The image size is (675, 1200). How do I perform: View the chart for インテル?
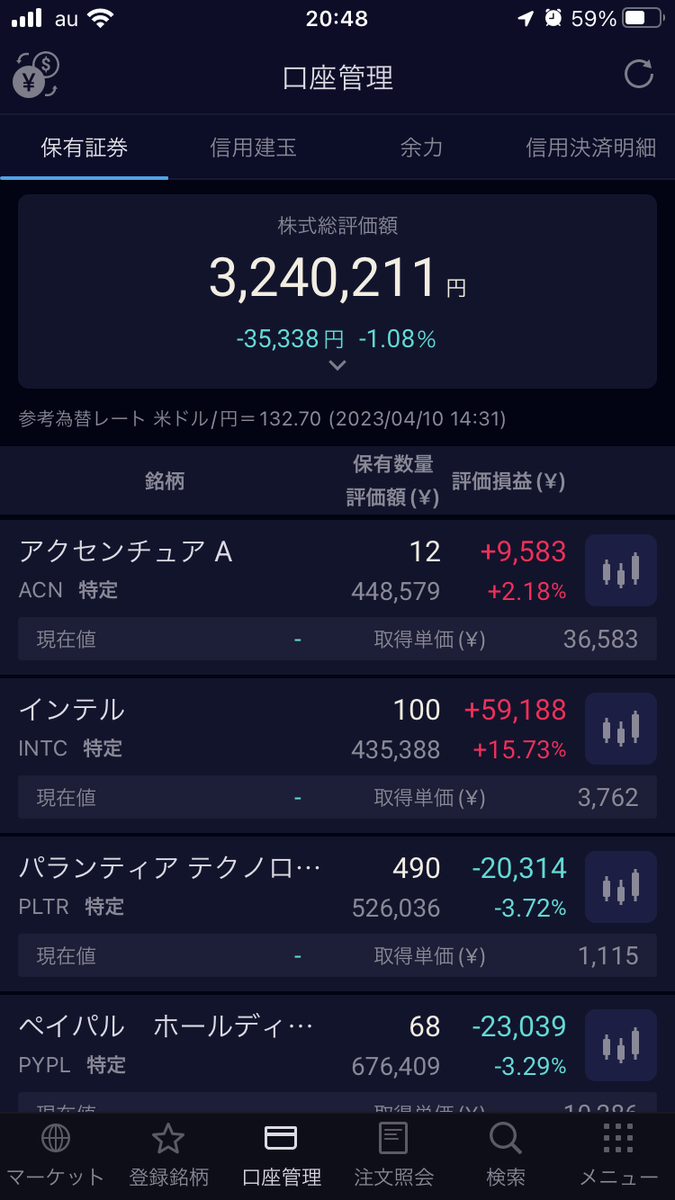(x=620, y=729)
